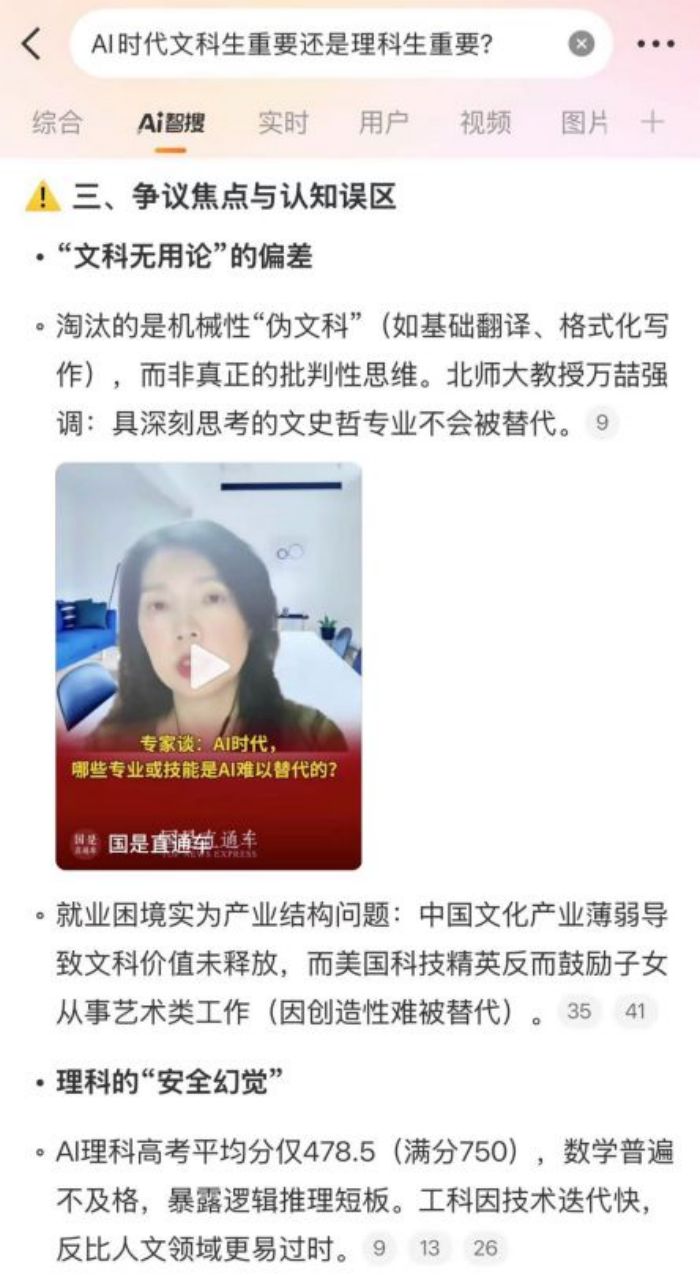700x1275 pixels.
Task: Switch to the 综合 tab
Action: (x=57, y=123)
